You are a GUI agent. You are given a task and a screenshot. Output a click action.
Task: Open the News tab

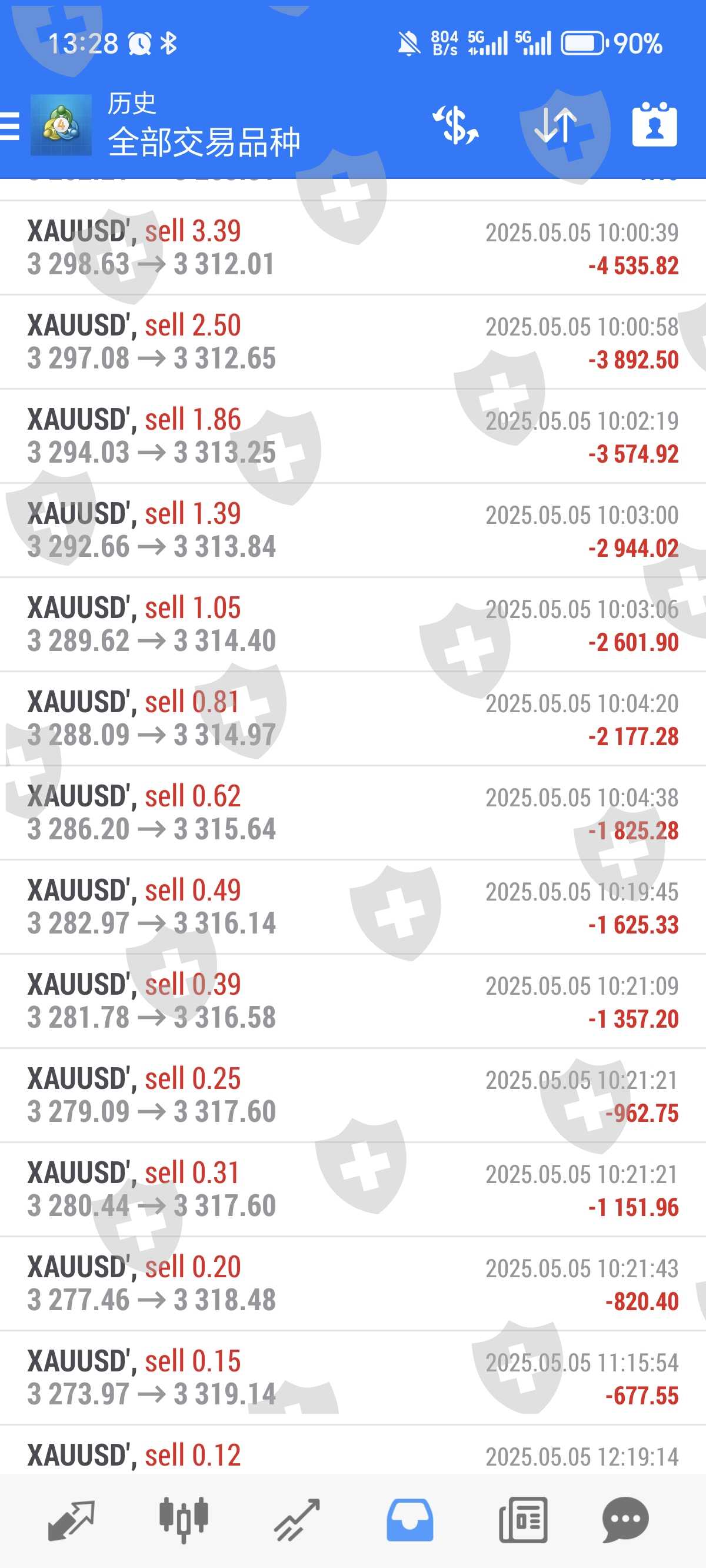(x=523, y=1519)
